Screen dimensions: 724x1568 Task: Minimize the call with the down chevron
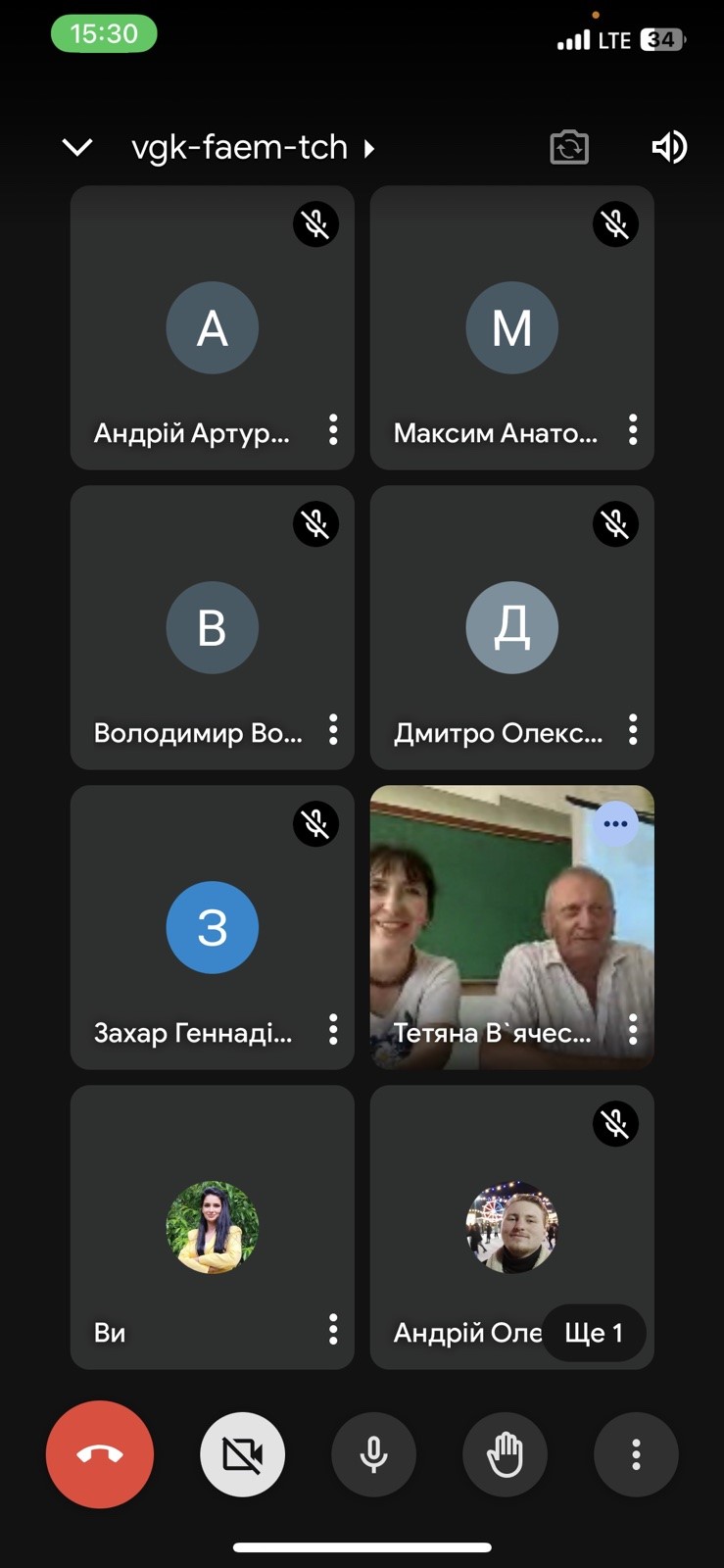77,148
